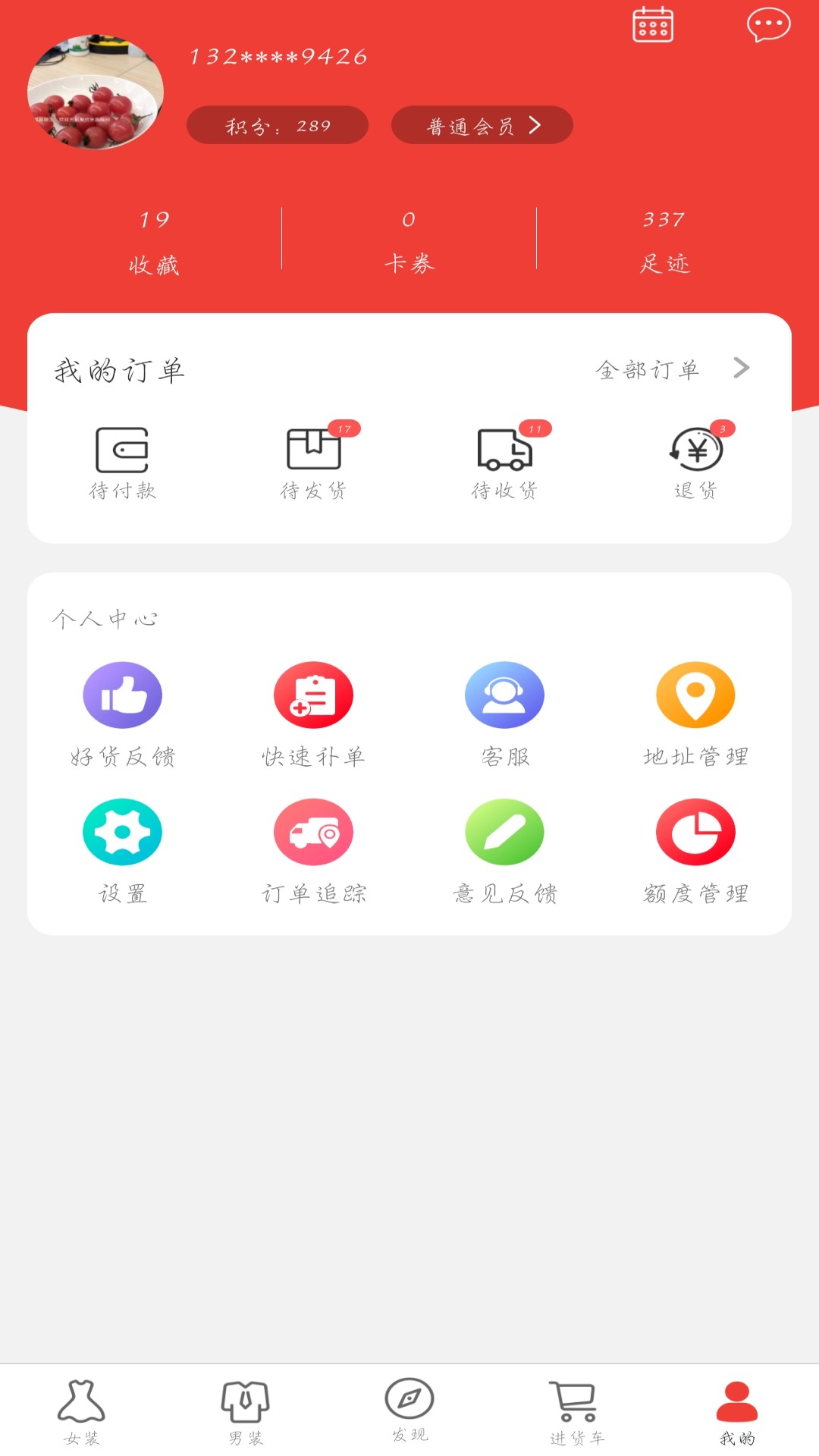Open 足迹 browsing history
This screenshot has width=819, height=1456.
point(664,241)
